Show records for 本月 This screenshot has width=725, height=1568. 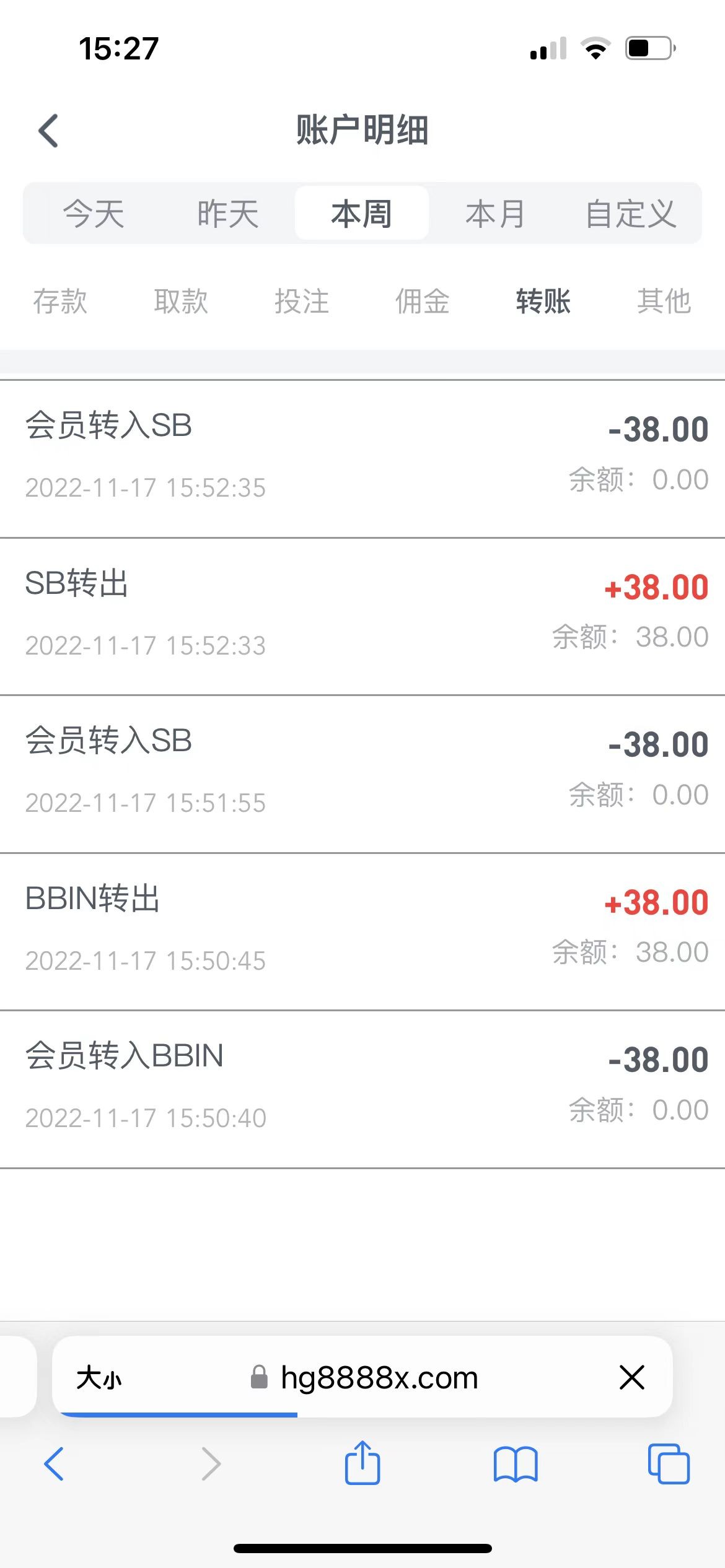495,214
